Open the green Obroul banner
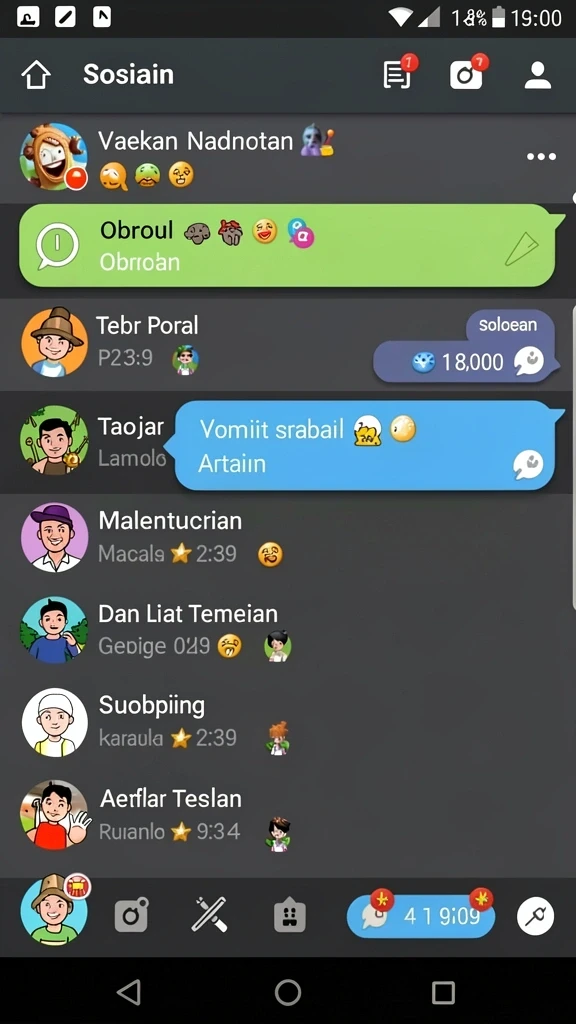The image size is (576, 1024). point(287,245)
